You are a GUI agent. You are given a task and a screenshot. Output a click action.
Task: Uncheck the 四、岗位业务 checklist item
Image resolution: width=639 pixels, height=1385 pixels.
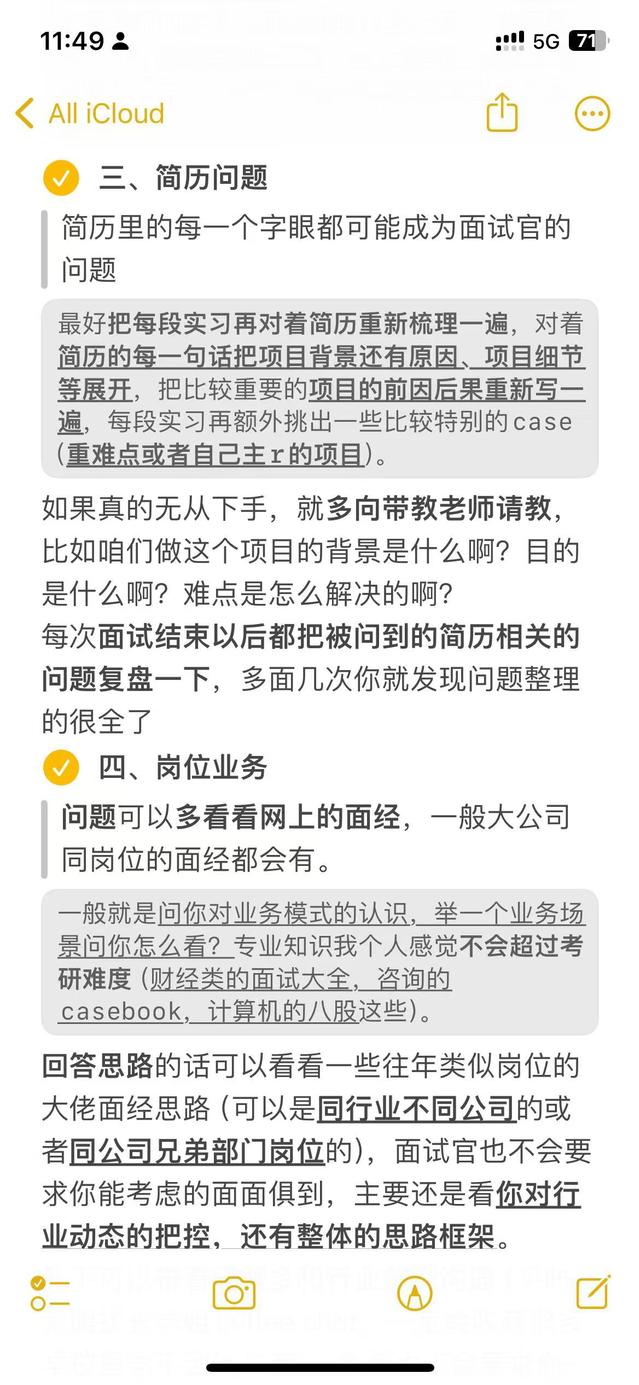(x=61, y=768)
